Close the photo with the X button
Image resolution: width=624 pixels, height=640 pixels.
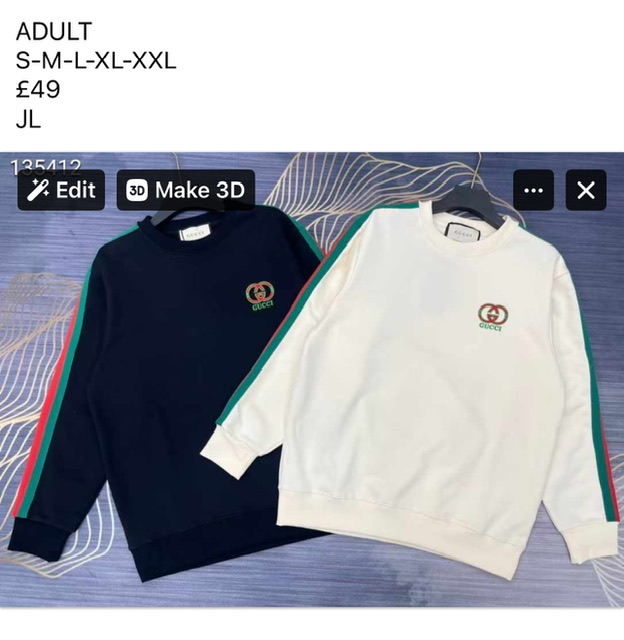586,190
